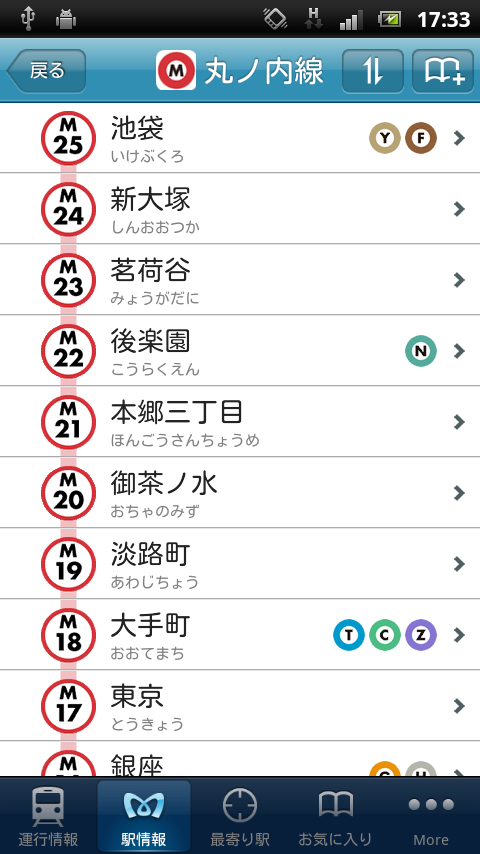Open 池袋 station M25

(240, 138)
